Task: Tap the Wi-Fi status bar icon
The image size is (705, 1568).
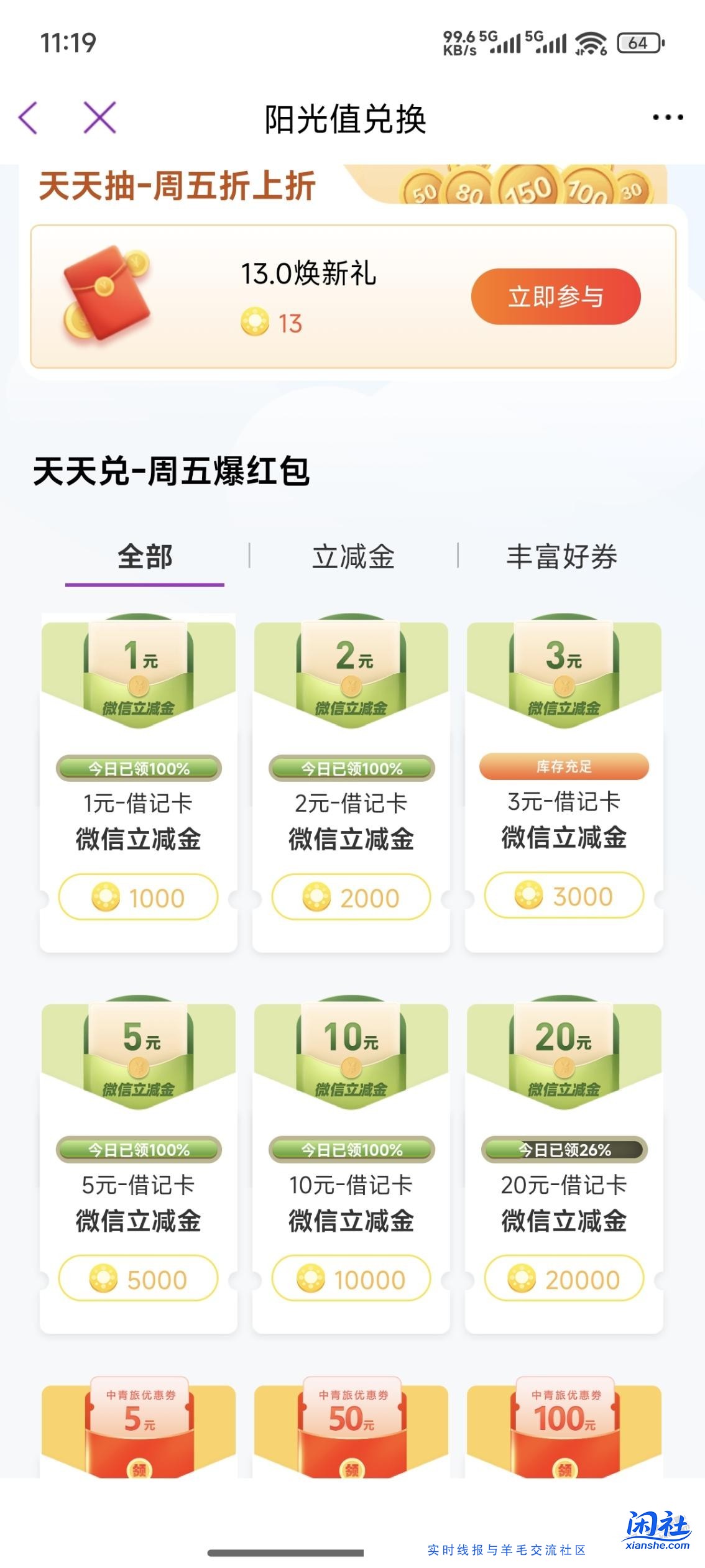Action: pyautogui.click(x=589, y=44)
